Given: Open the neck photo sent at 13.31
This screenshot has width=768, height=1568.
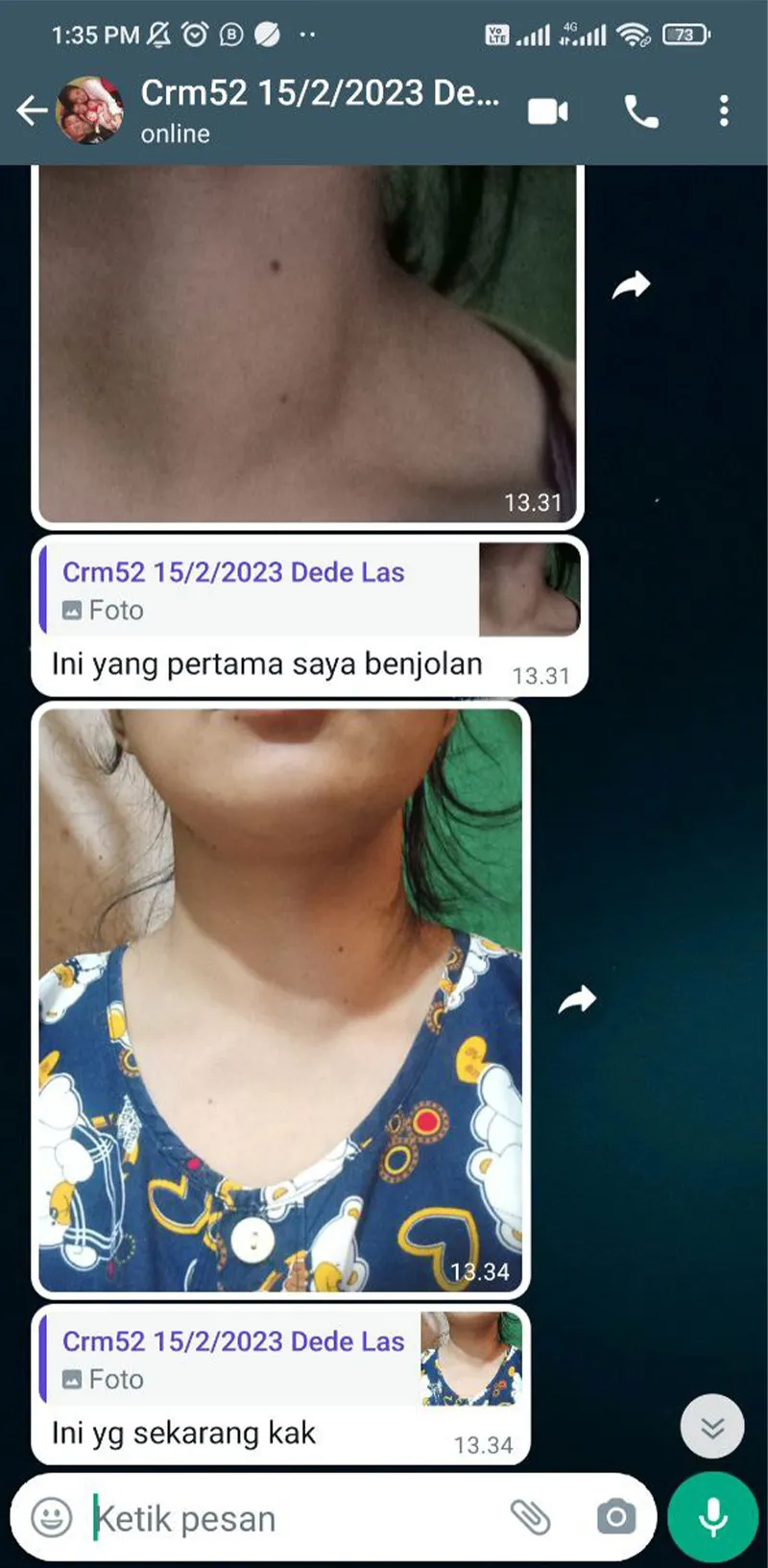Looking at the screenshot, I should coord(307,346).
